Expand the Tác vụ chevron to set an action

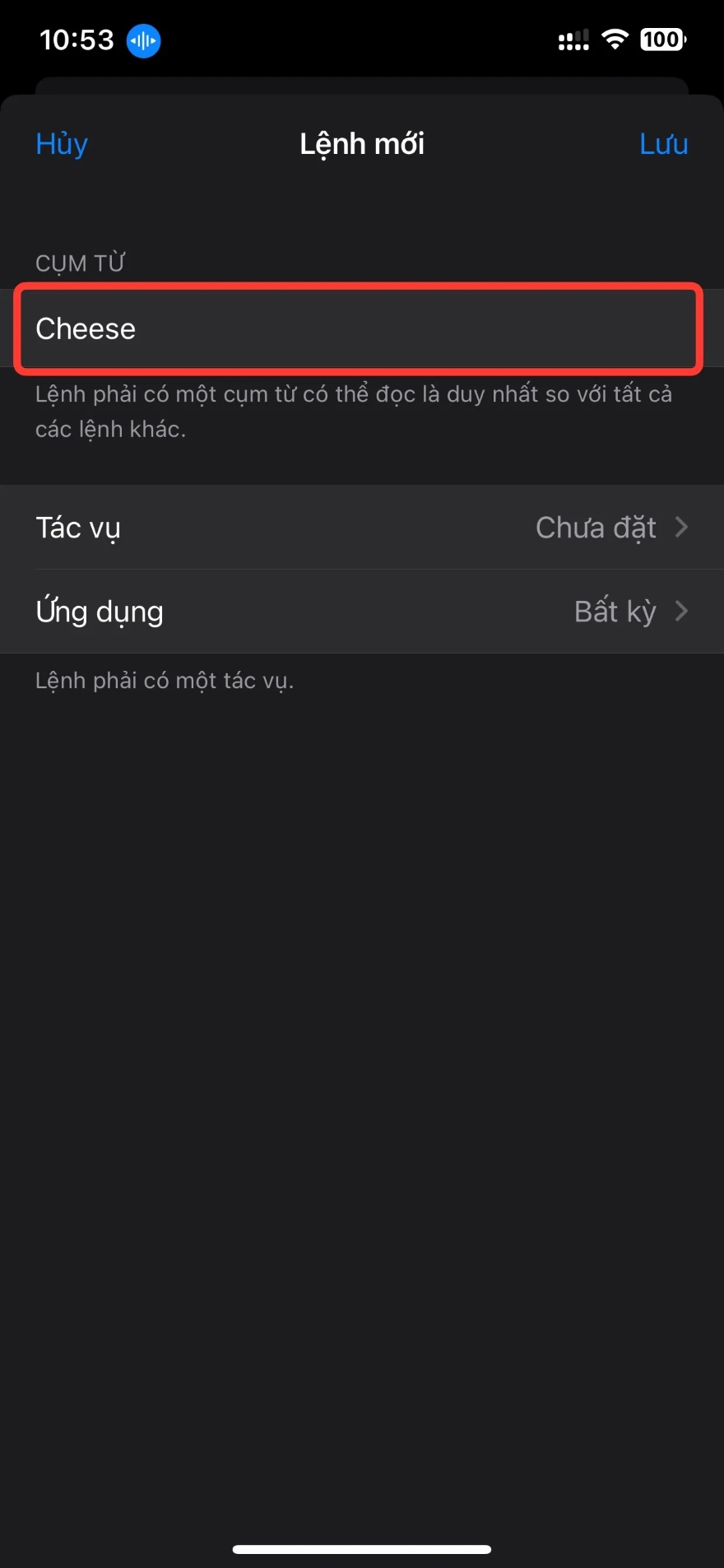682,528
